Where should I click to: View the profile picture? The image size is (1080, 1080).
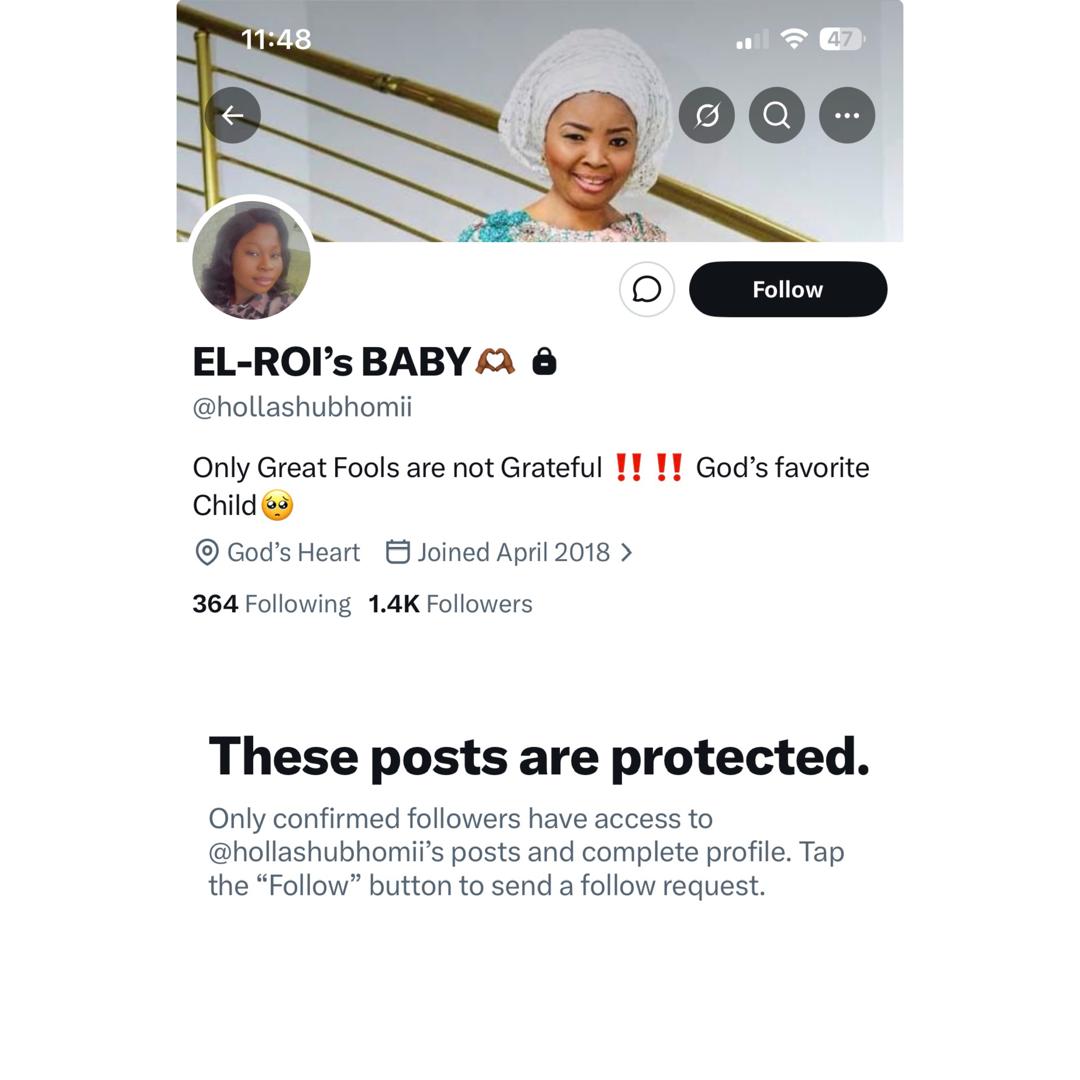(x=251, y=260)
